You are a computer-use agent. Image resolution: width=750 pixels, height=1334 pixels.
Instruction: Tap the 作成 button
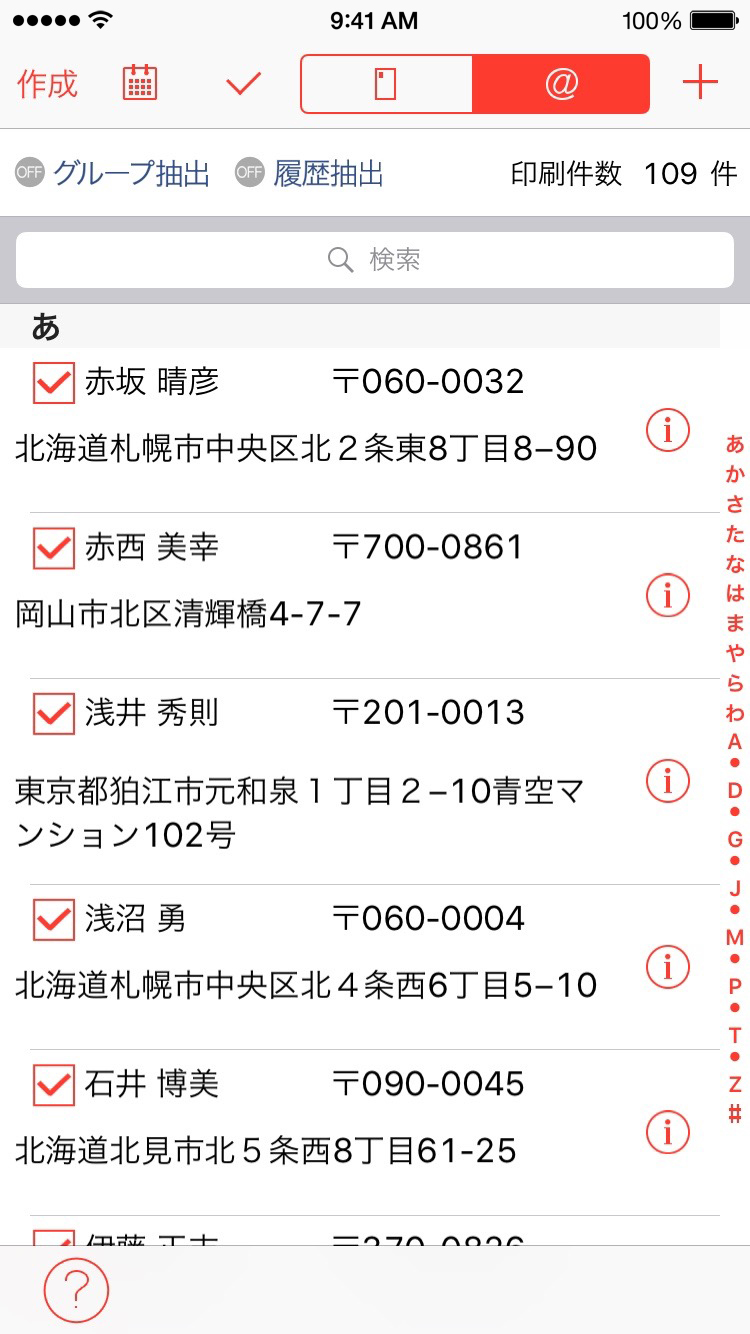[47, 83]
